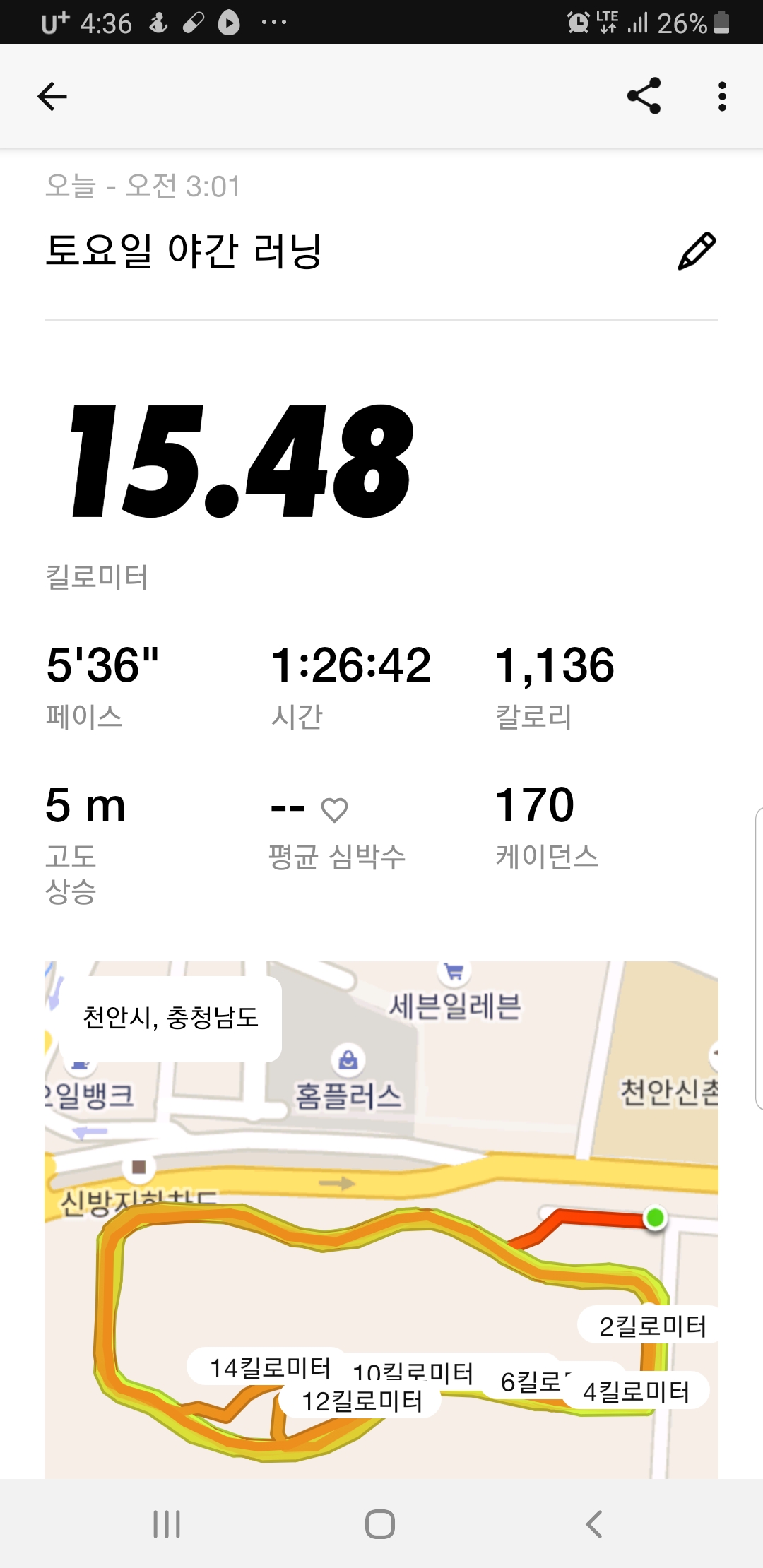Open the running route map
This screenshot has width=763, height=1568.
point(381,1220)
